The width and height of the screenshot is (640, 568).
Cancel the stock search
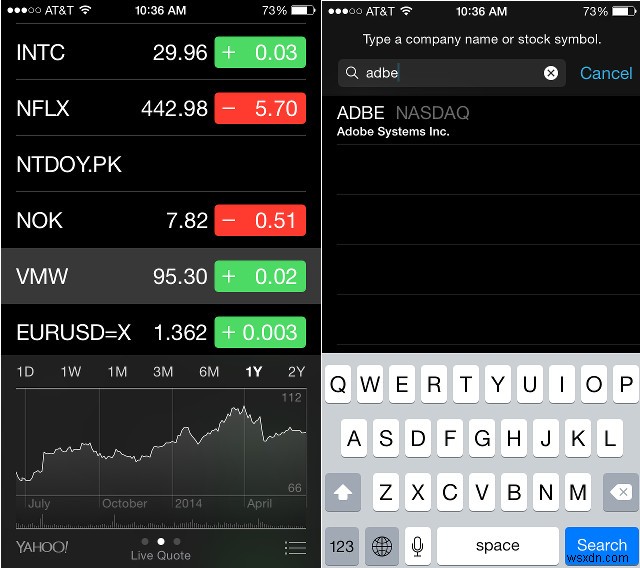pos(606,73)
